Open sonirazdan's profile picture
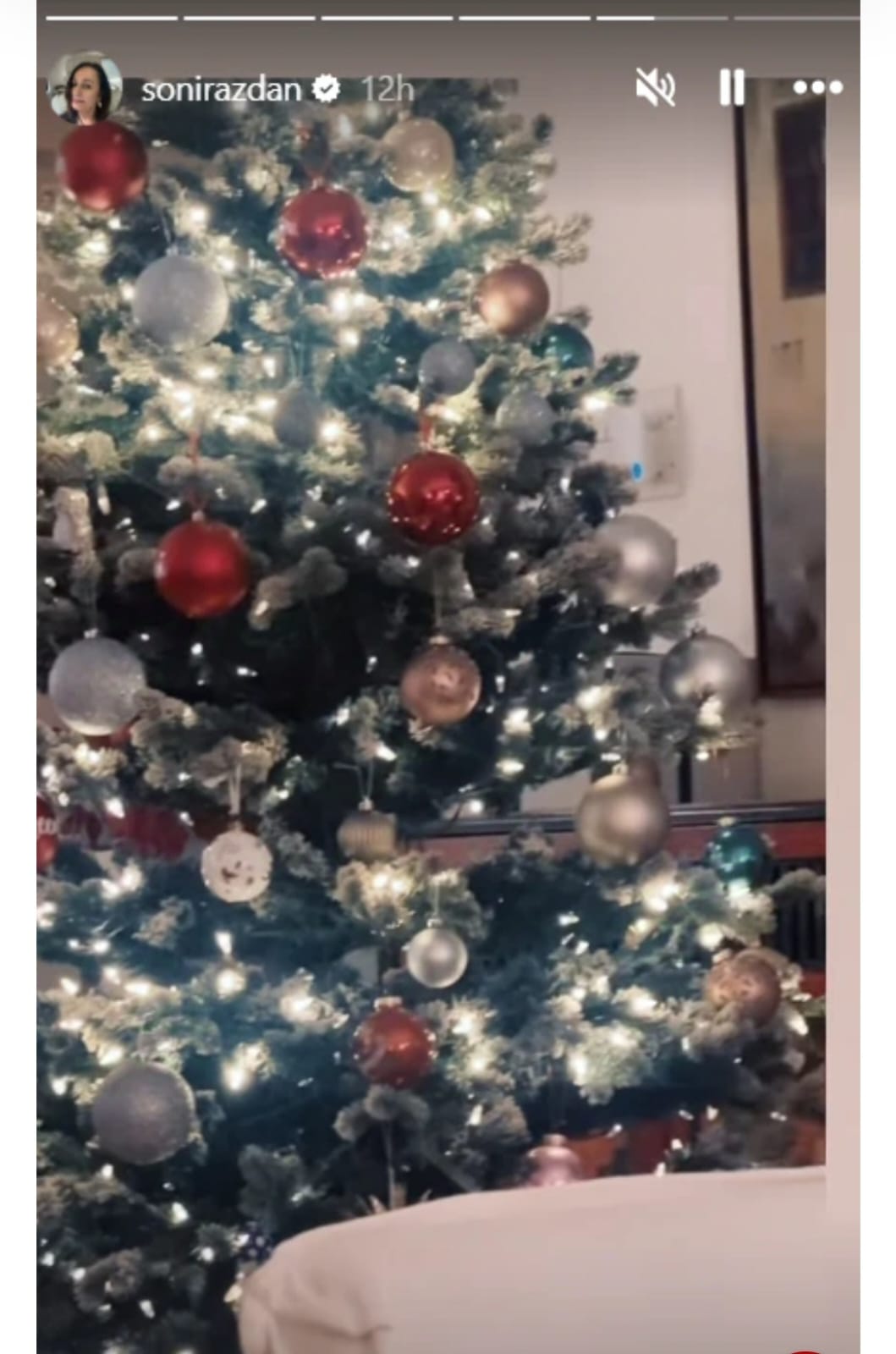896x1354 pixels. click(85, 88)
